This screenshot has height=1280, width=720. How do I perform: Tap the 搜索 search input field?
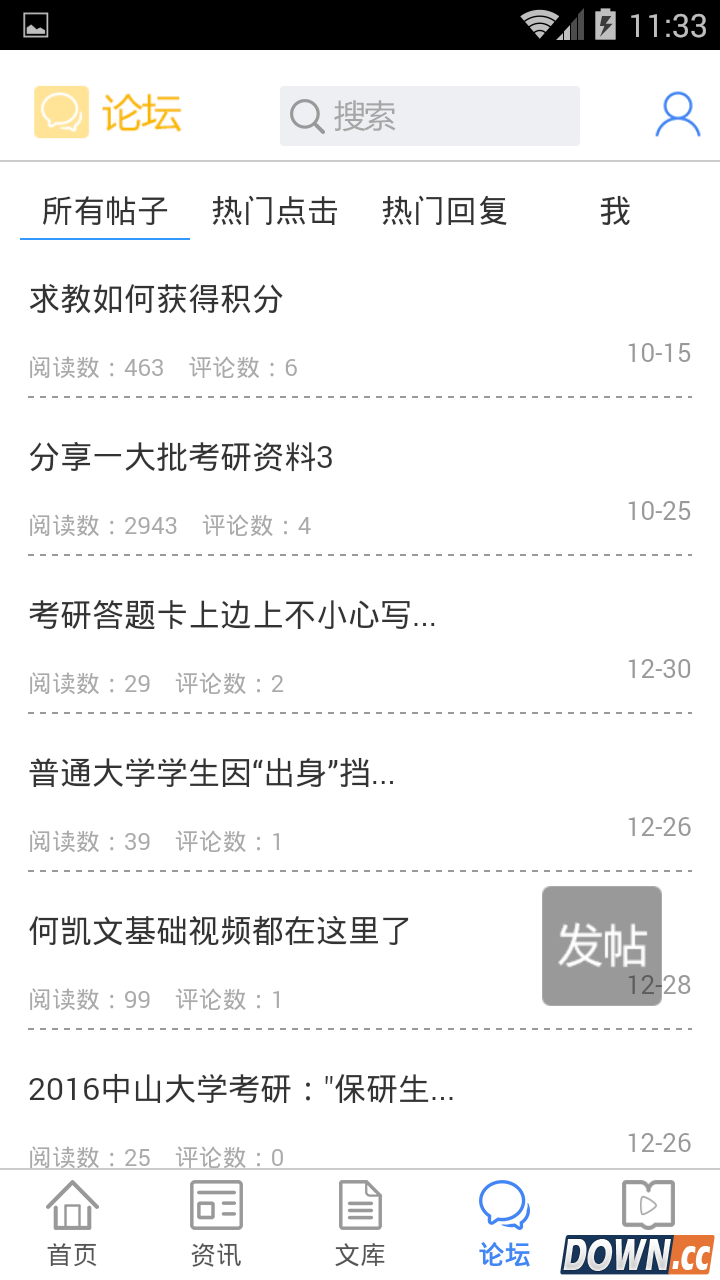[430, 116]
